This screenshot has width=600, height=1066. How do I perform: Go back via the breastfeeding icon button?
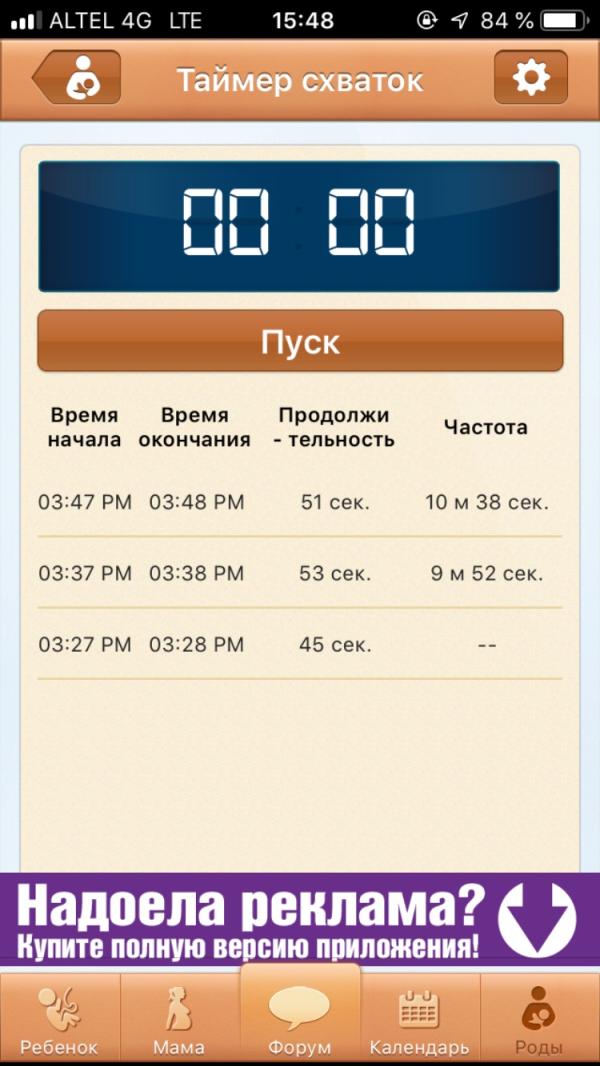(77, 77)
